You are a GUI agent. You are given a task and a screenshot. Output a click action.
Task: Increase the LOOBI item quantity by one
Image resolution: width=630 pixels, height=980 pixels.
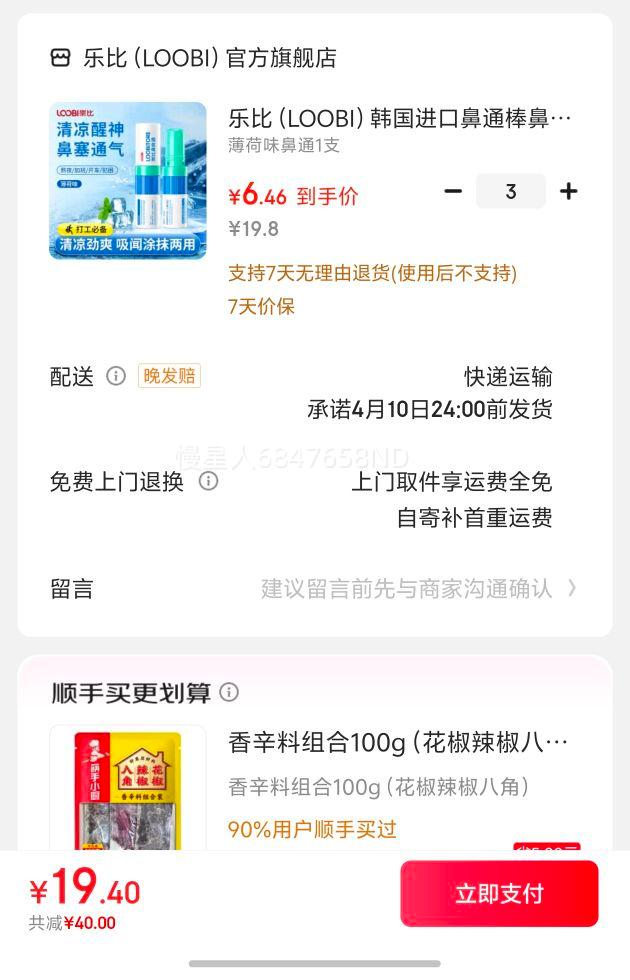click(569, 191)
